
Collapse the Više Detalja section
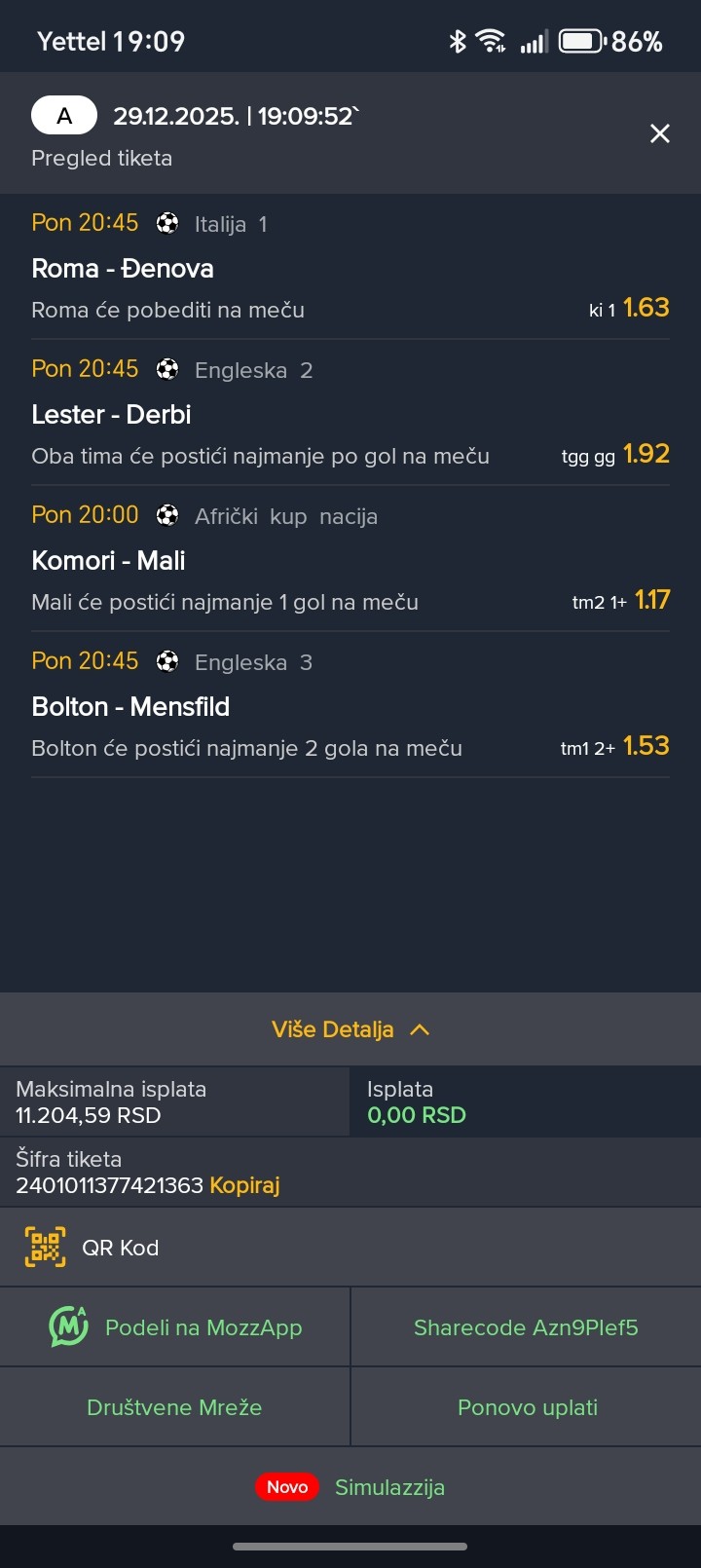tap(350, 1029)
